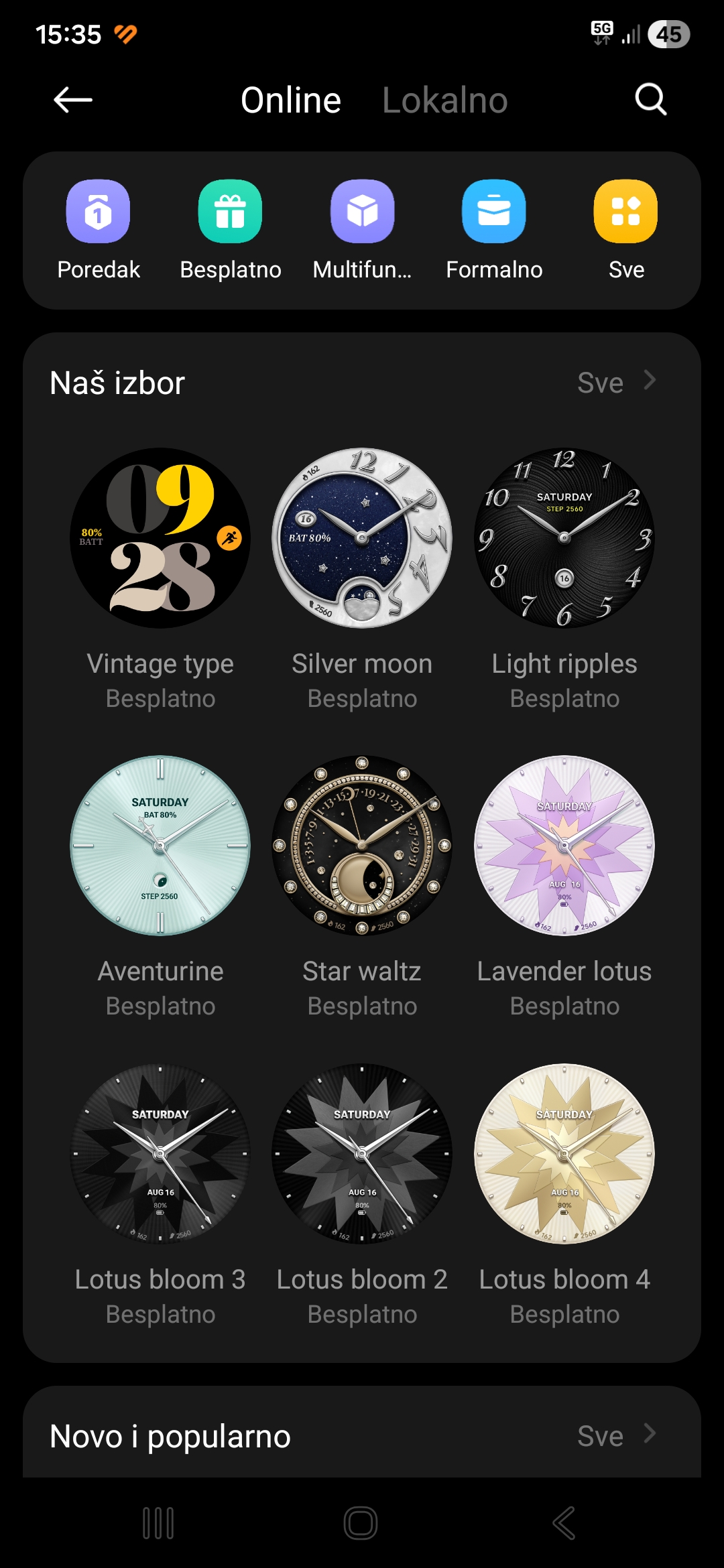Open the Silver moon watch face
The image size is (724, 1568).
pos(362,538)
